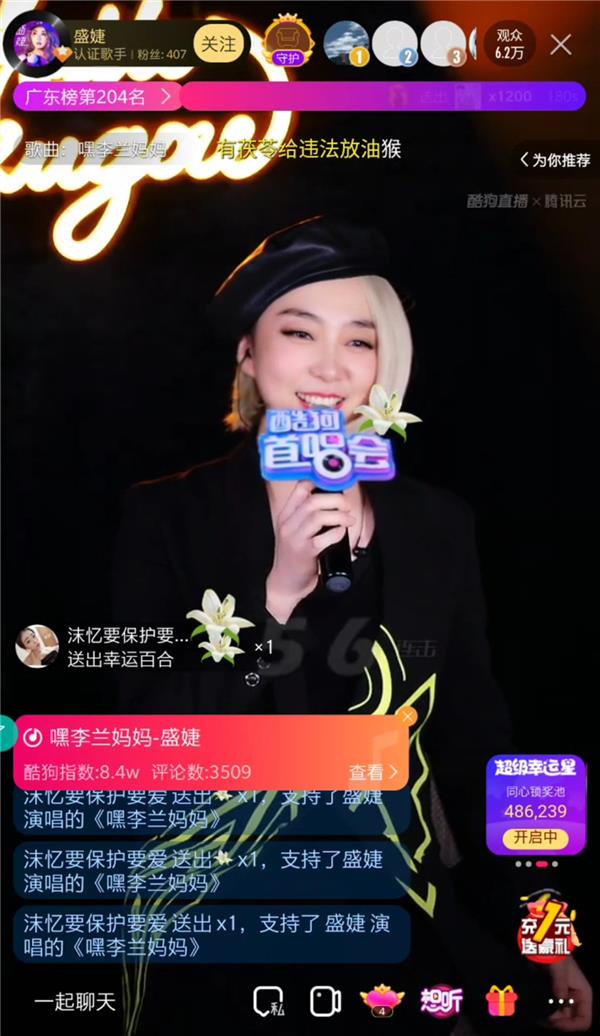Open the 广东榜第204名 ranking
This screenshot has height=1036, width=600.
97,97
